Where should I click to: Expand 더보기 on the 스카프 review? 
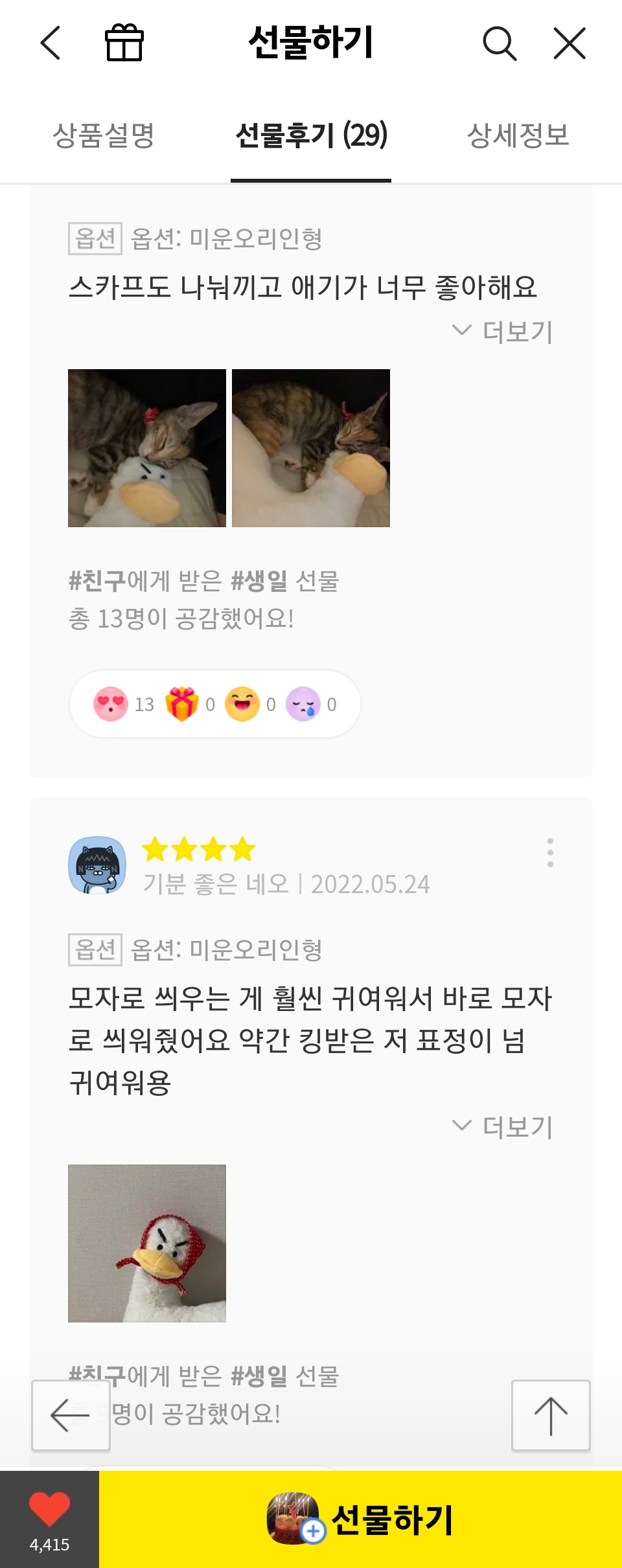(503, 332)
